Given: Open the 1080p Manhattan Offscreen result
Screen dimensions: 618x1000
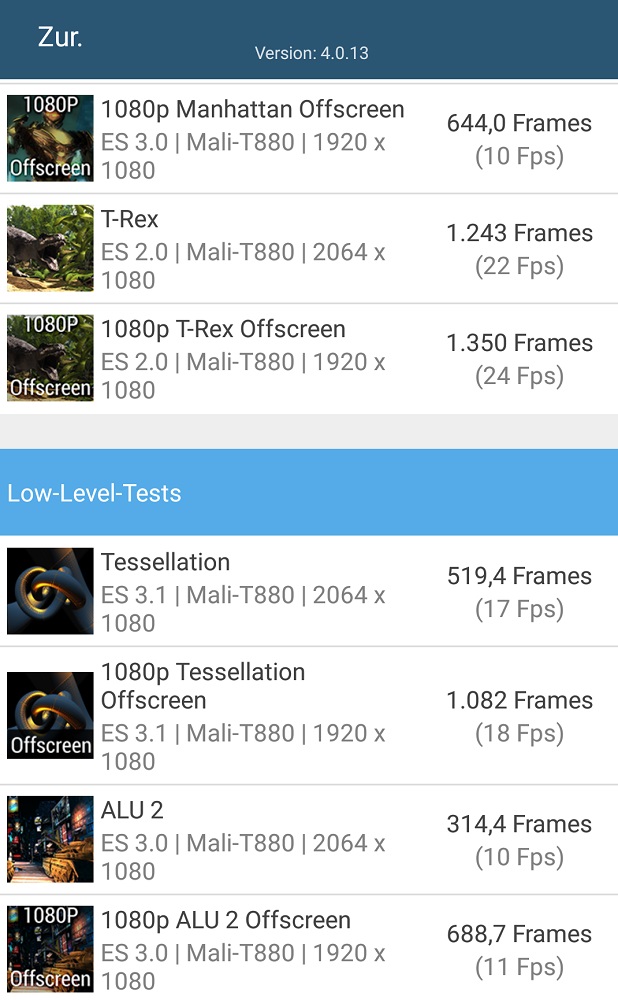Looking at the screenshot, I should pos(309,138).
